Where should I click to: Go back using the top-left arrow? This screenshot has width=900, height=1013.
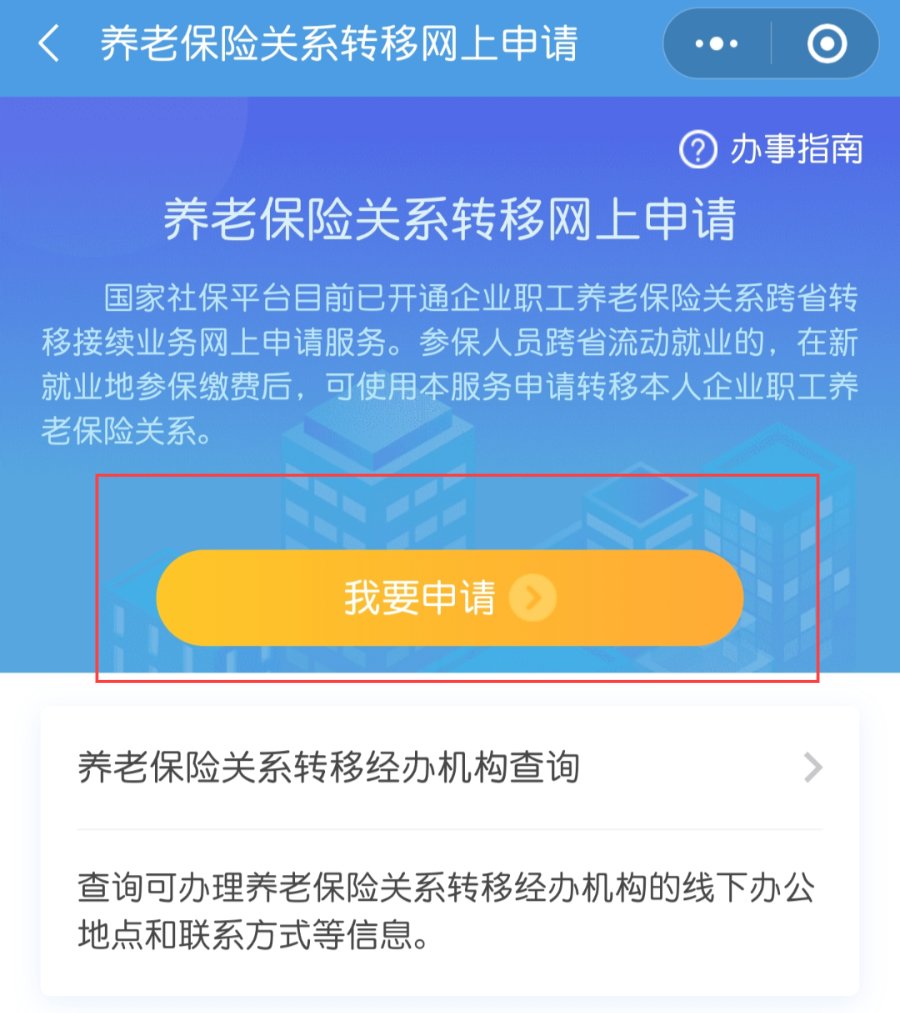[48, 44]
